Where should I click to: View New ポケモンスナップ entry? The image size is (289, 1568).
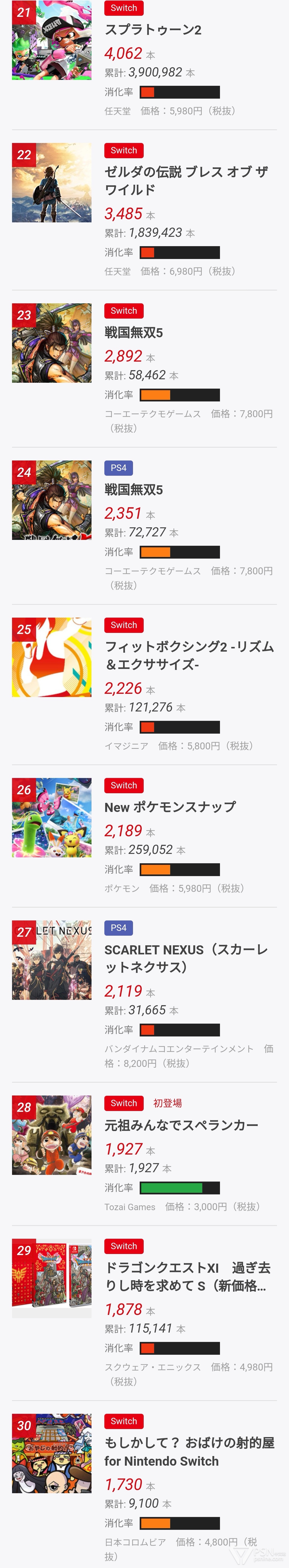point(170,807)
